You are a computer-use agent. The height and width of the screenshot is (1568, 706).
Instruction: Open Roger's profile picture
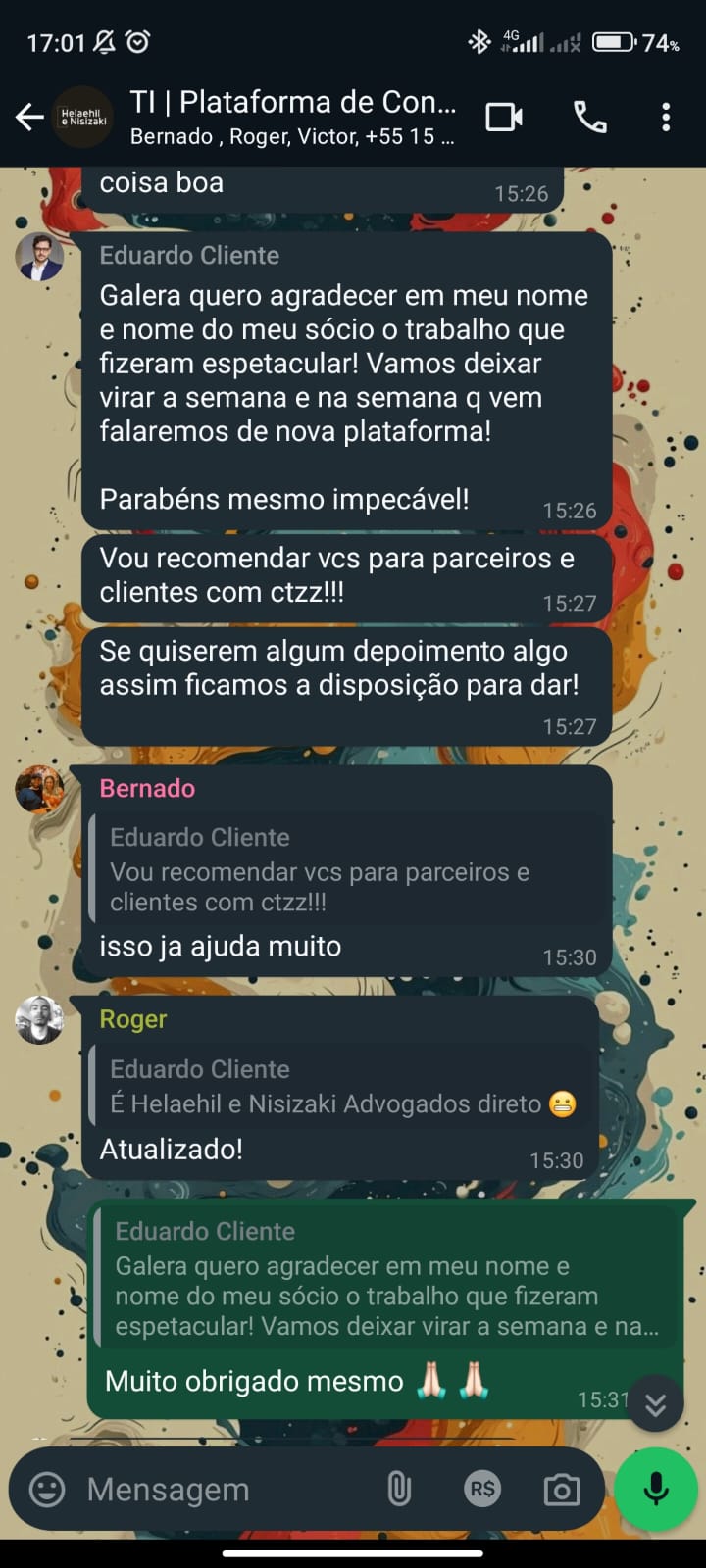[39, 1020]
